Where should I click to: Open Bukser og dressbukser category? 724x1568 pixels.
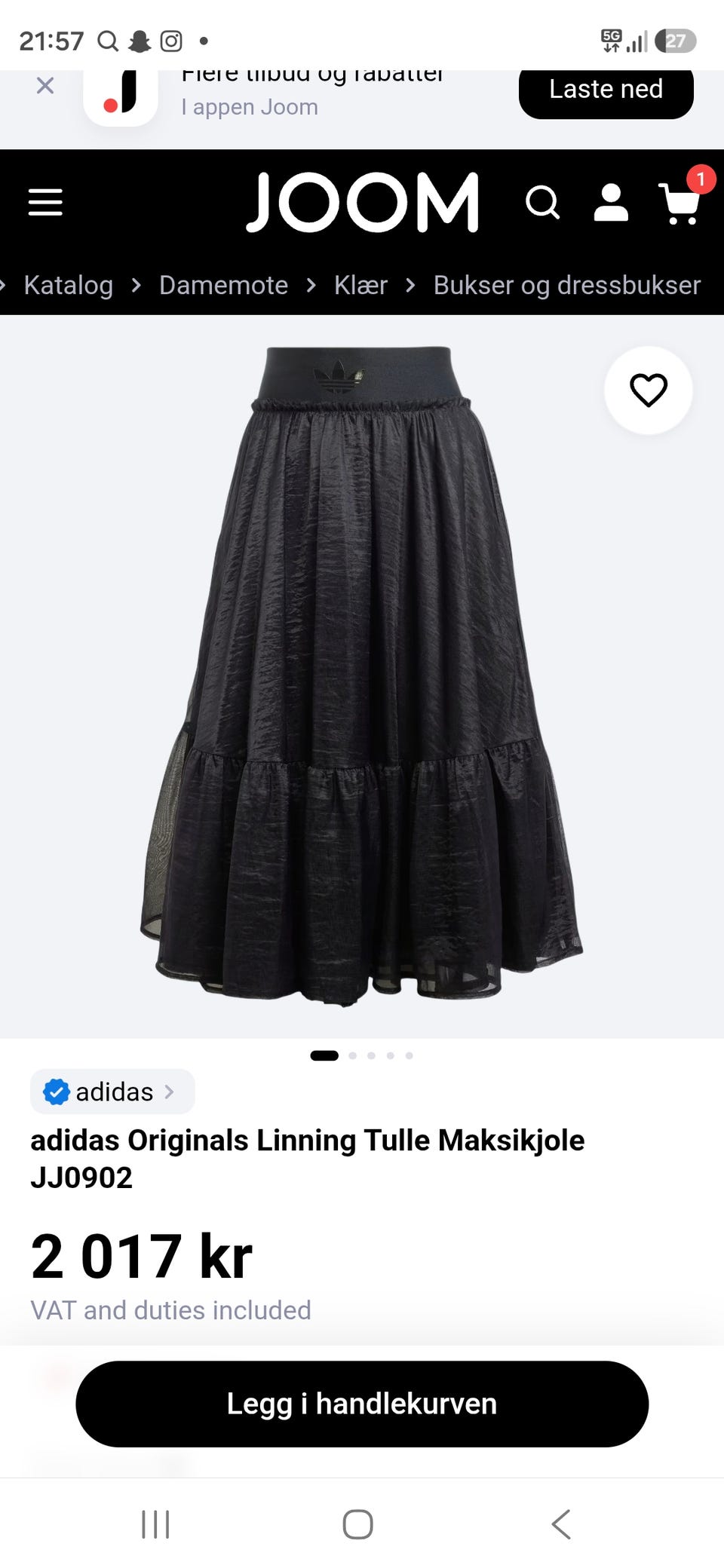[567, 285]
